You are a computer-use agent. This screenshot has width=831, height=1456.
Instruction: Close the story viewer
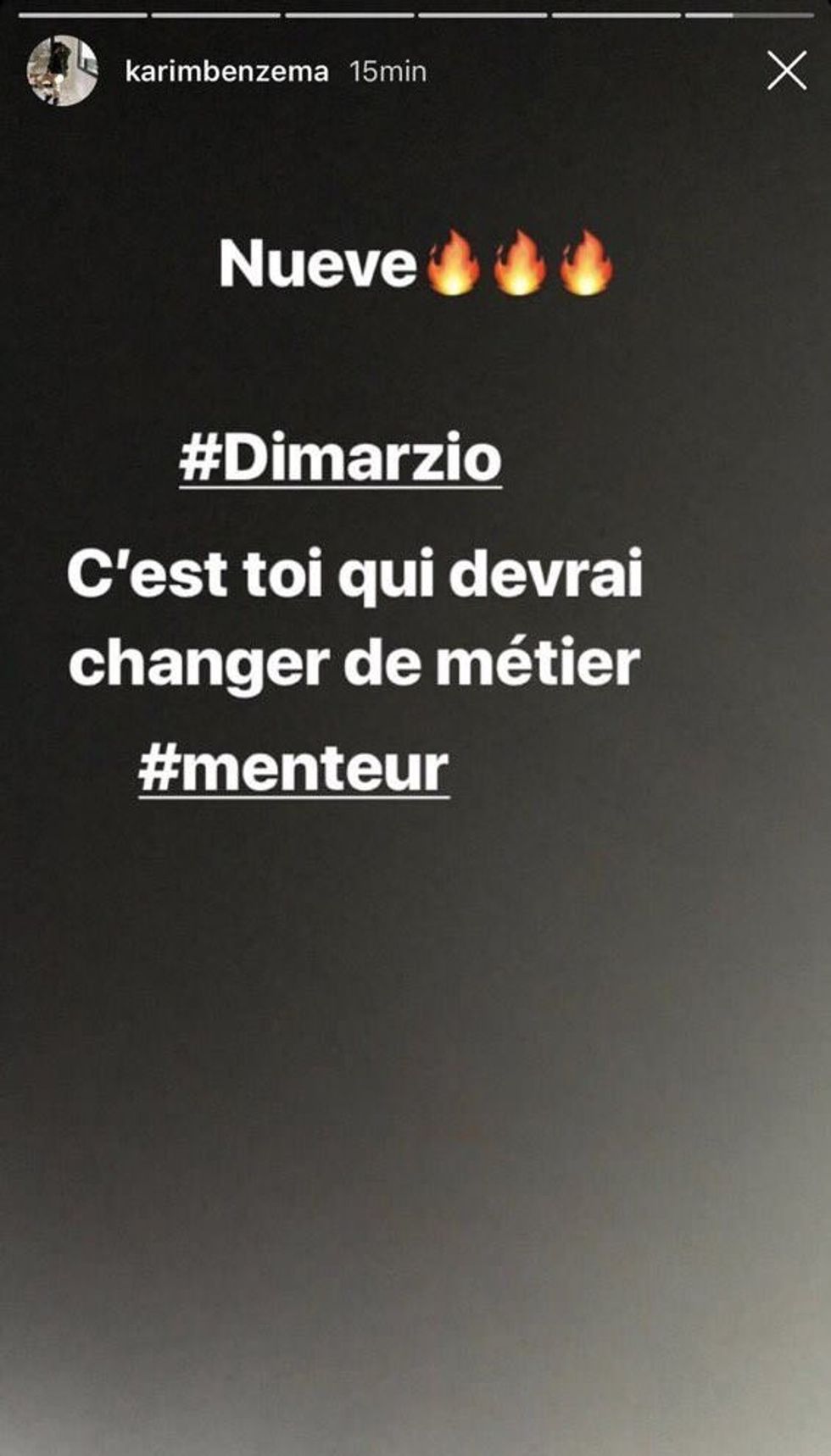[x=786, y=70]
